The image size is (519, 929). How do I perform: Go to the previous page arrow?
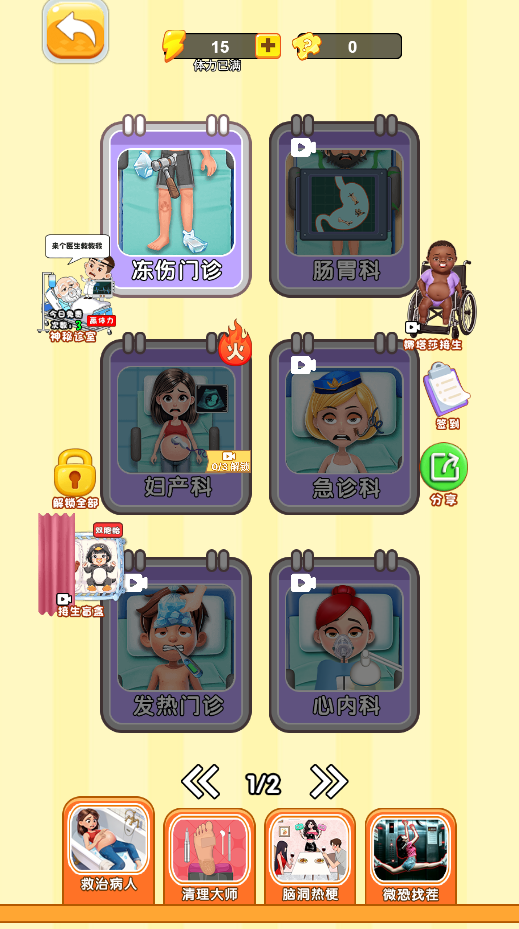click(x=200, y=782)
